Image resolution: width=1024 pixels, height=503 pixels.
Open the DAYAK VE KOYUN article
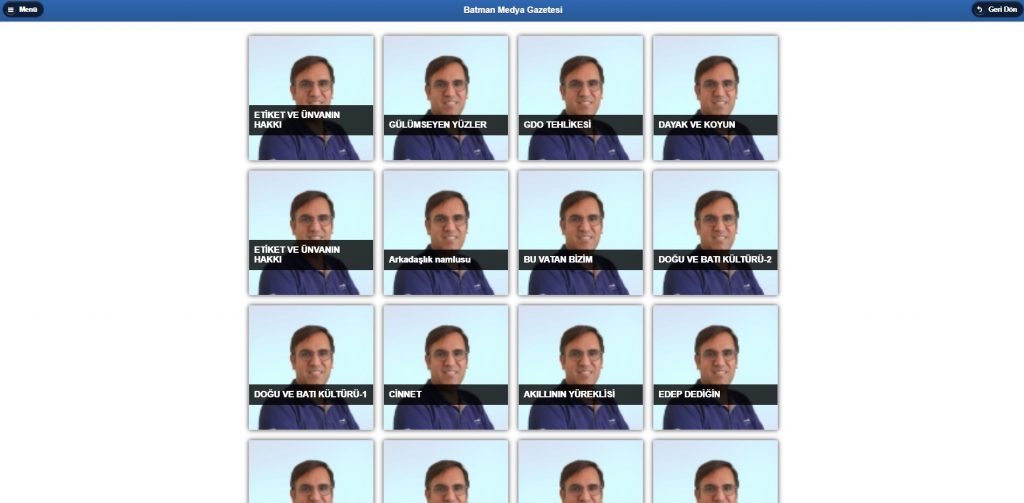point(715,98)
